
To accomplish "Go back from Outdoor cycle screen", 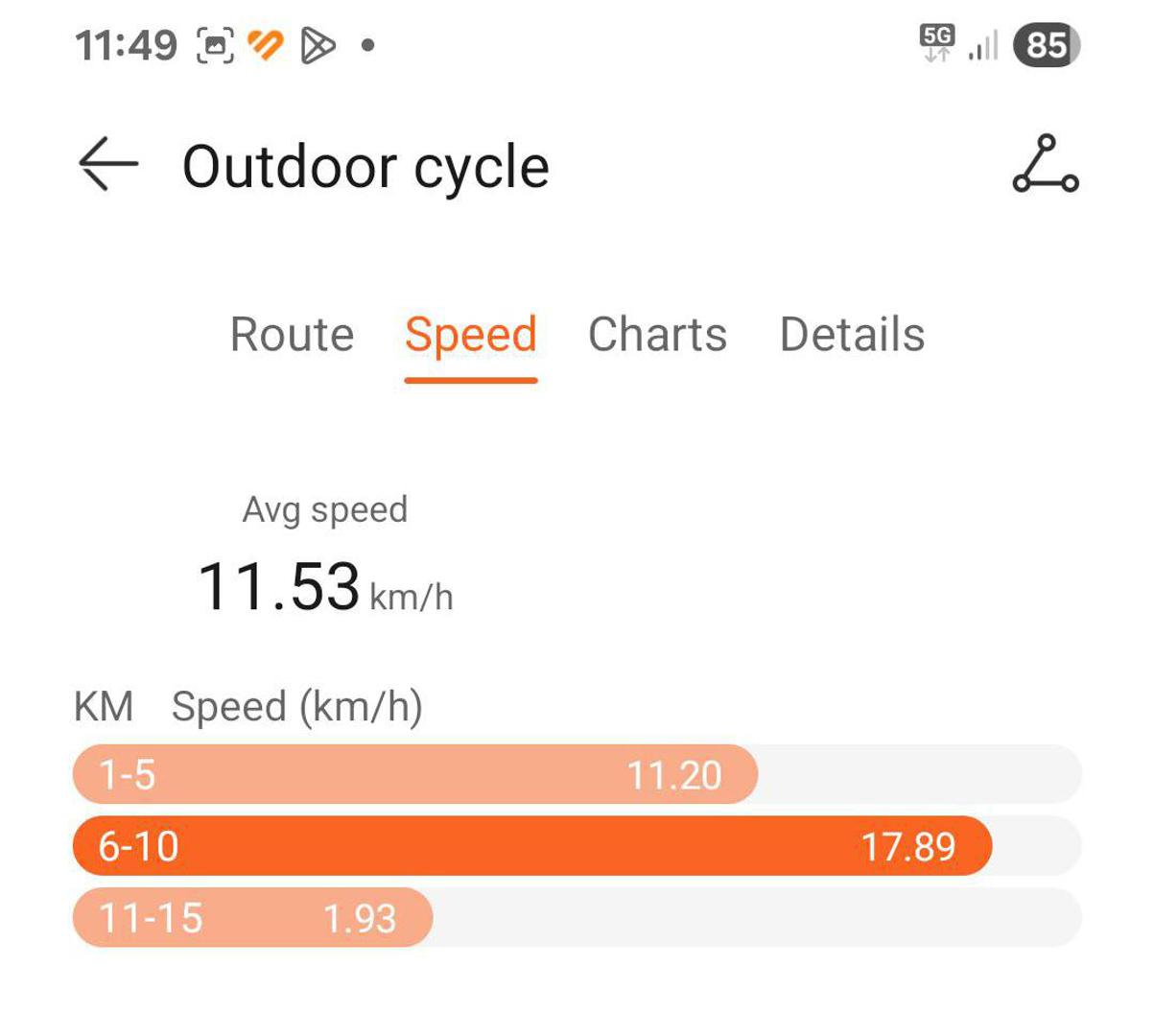I will click(107, 165).
